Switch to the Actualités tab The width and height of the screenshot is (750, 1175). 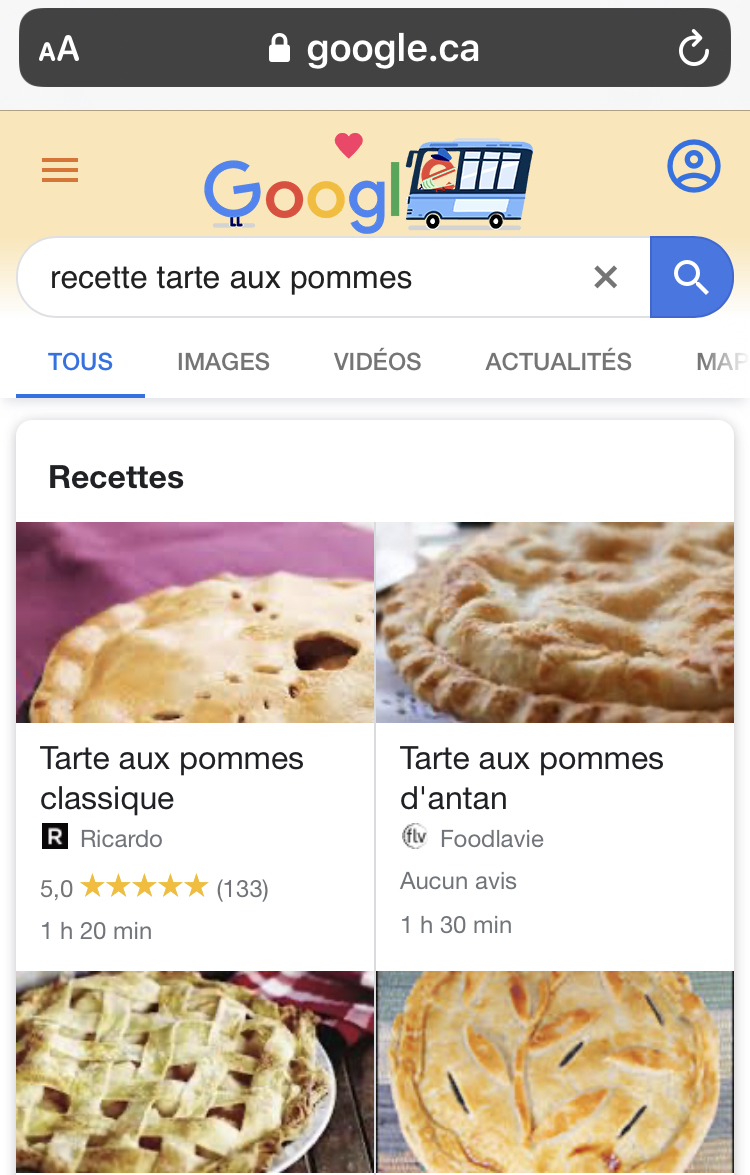pyautogui.click(x=558, y=362)
